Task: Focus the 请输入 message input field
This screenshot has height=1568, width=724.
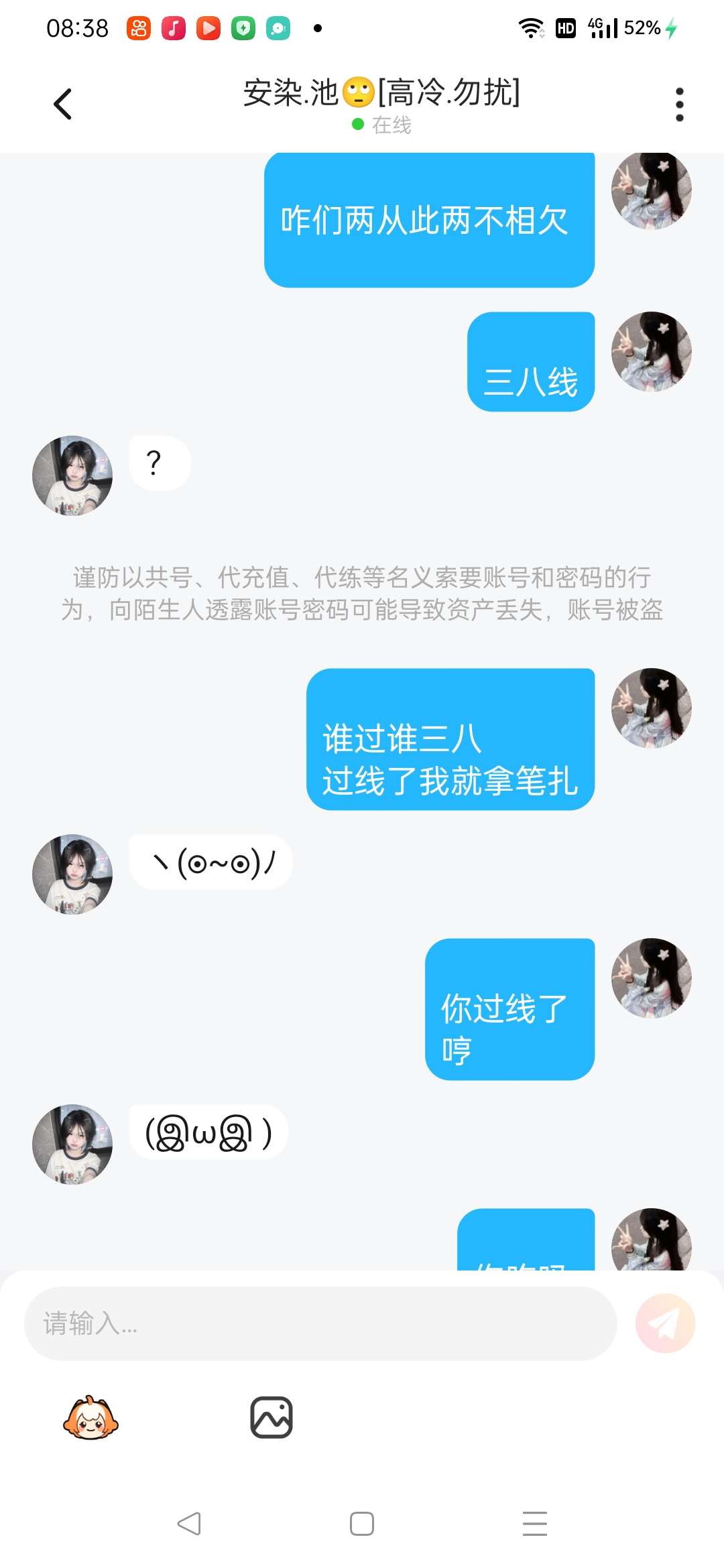Action: (320, 1323)
